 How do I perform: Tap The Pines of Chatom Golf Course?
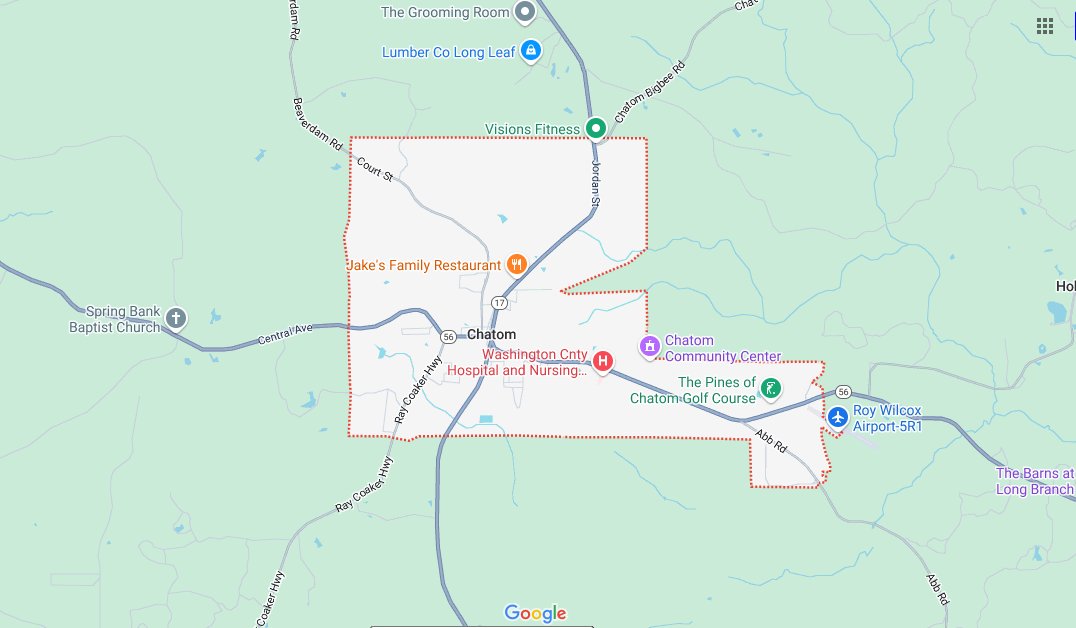(x=770, y=388)
